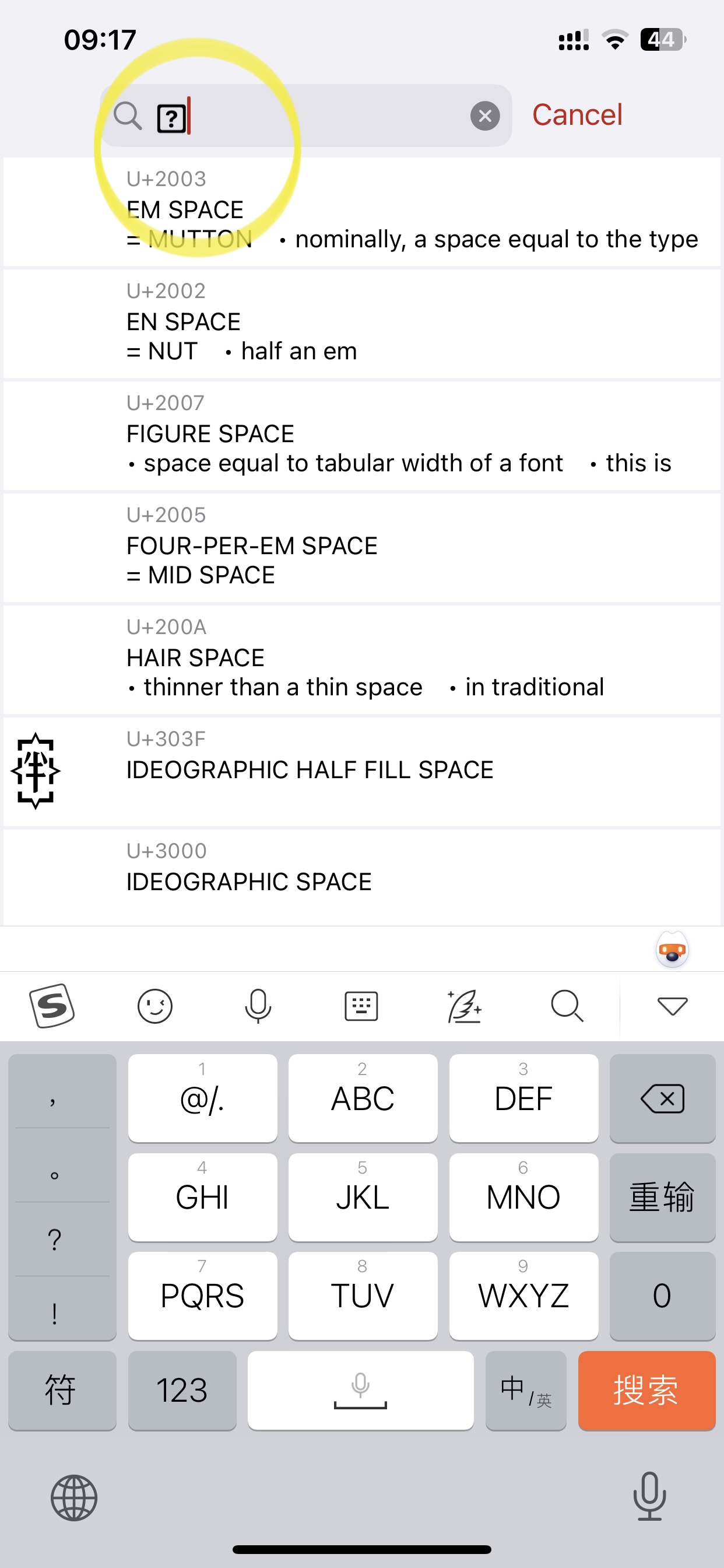Open the FIGURE SPACE result

tap(362, 435)
